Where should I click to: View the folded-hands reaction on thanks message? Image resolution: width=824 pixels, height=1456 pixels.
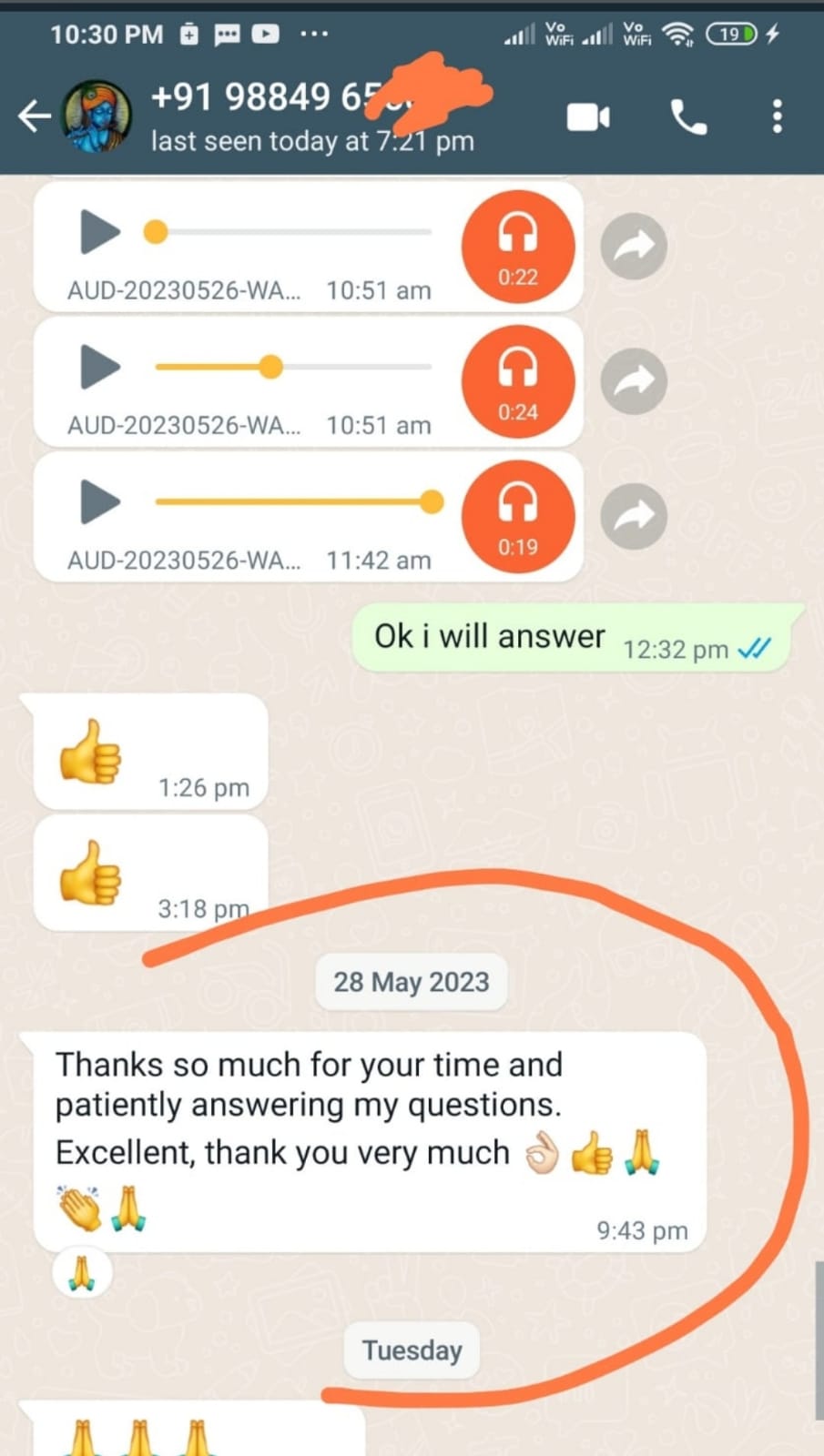(82, 1272)
